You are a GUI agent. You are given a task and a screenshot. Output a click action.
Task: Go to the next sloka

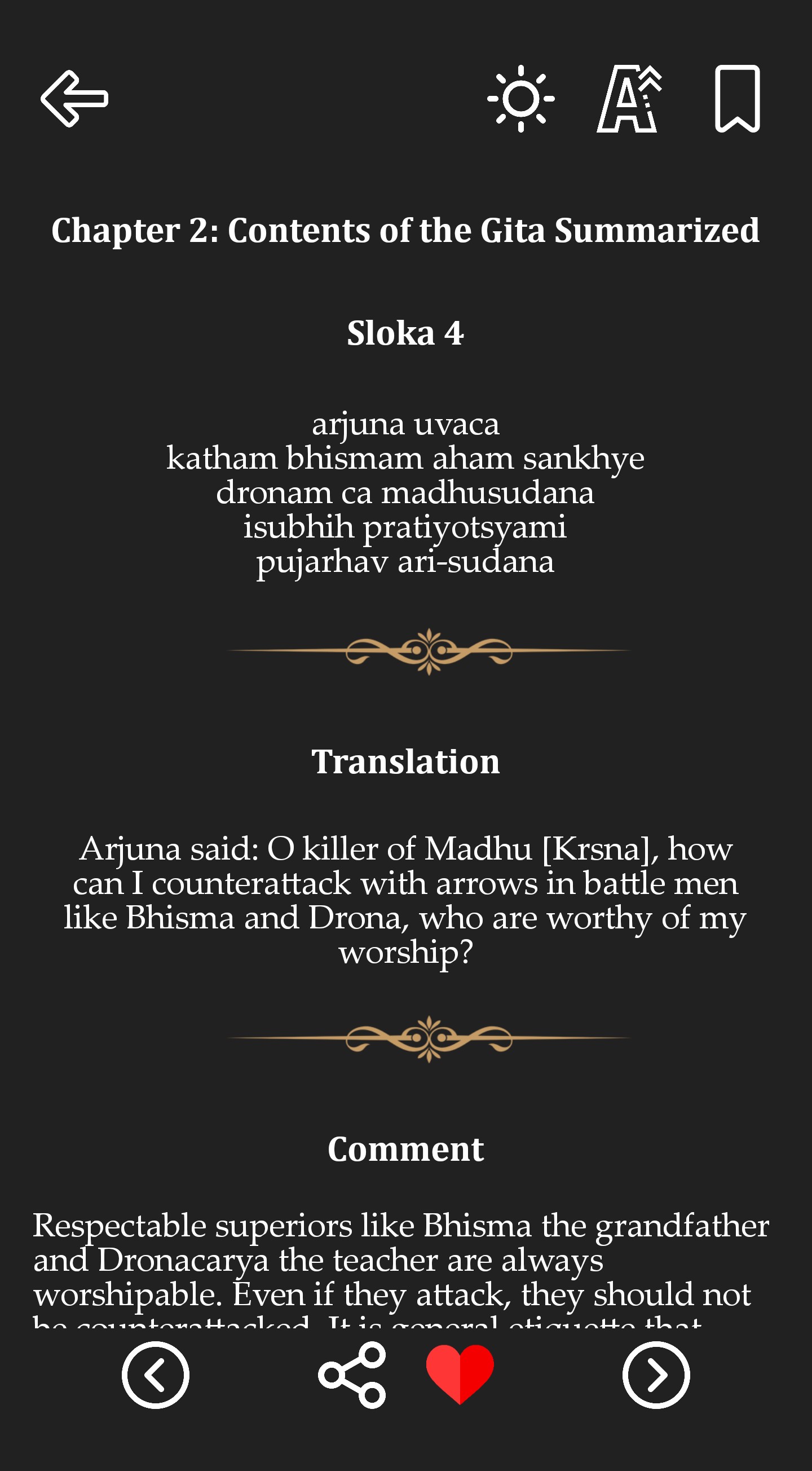(x=656, y=1375)
